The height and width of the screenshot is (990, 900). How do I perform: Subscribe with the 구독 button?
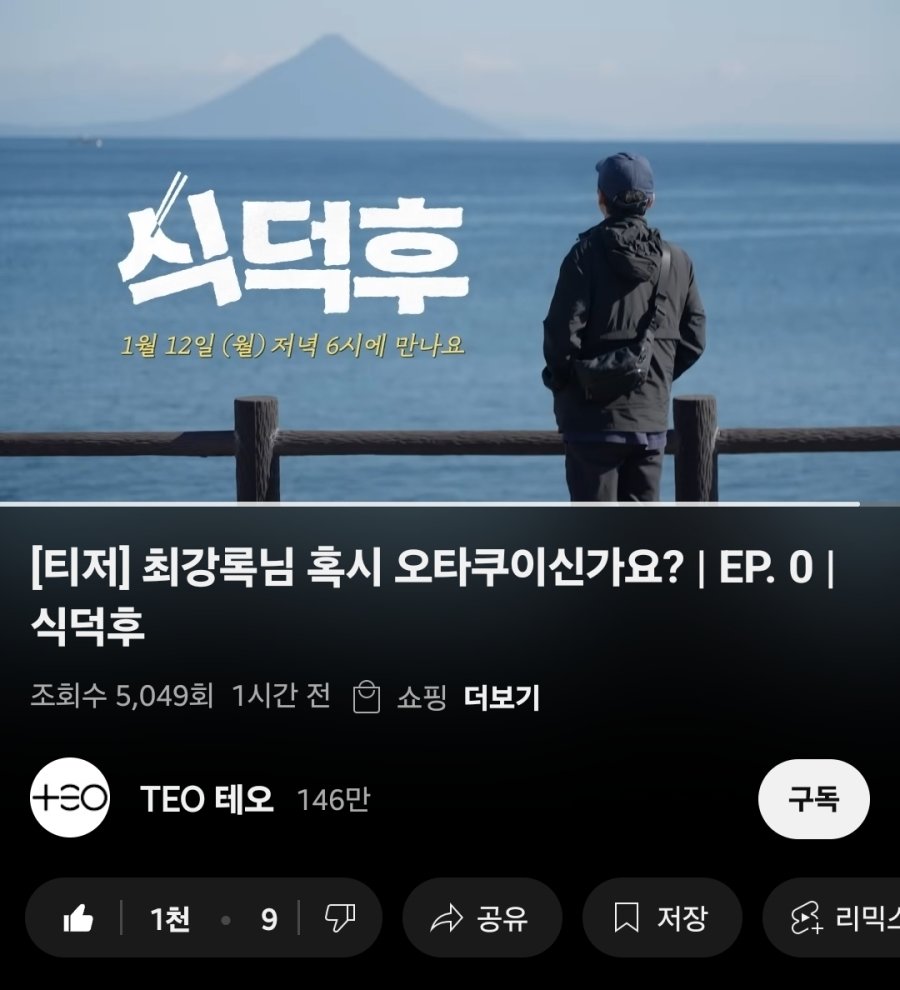[x=813, y=798]
